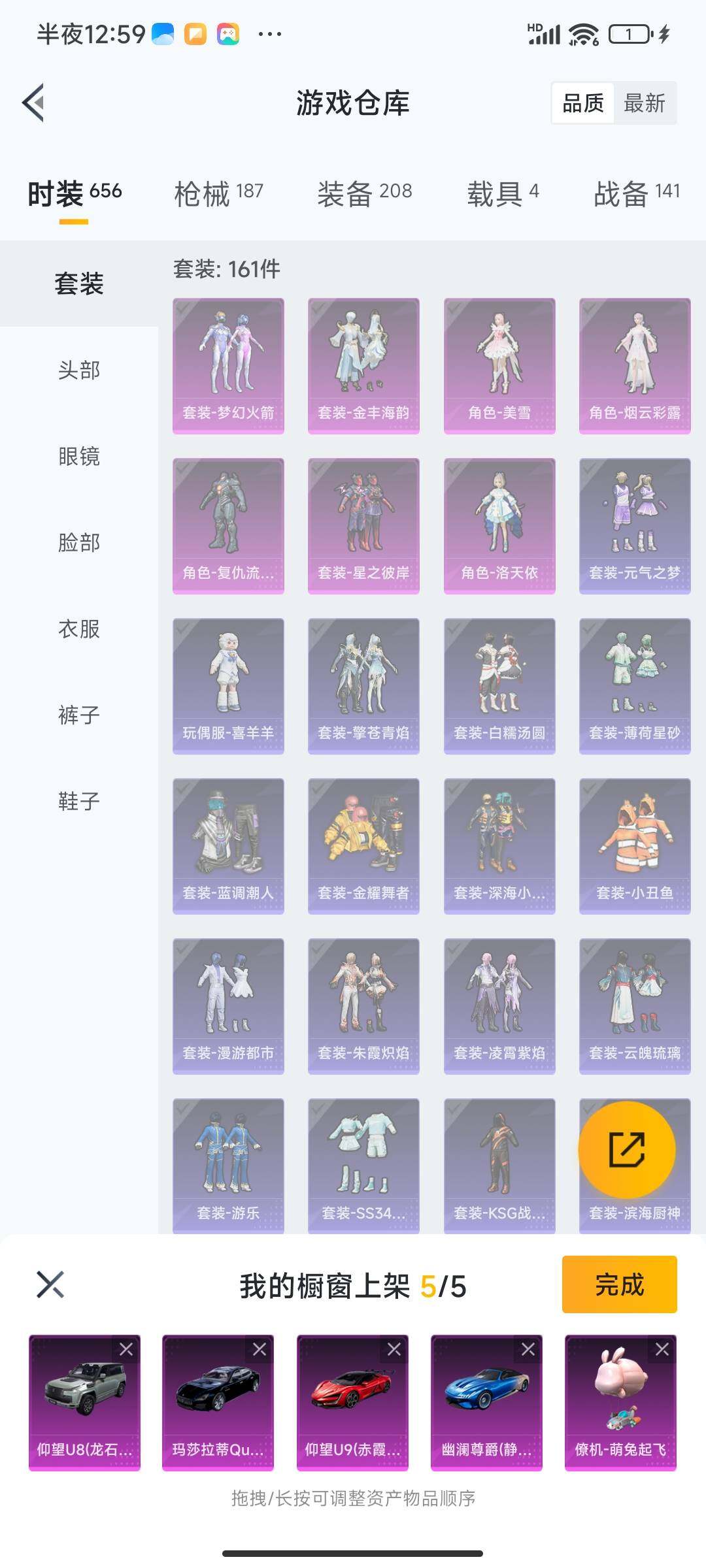706x1568 pixels.
Task: Select the 眼镜 category
Action: (x=79, y=457)
